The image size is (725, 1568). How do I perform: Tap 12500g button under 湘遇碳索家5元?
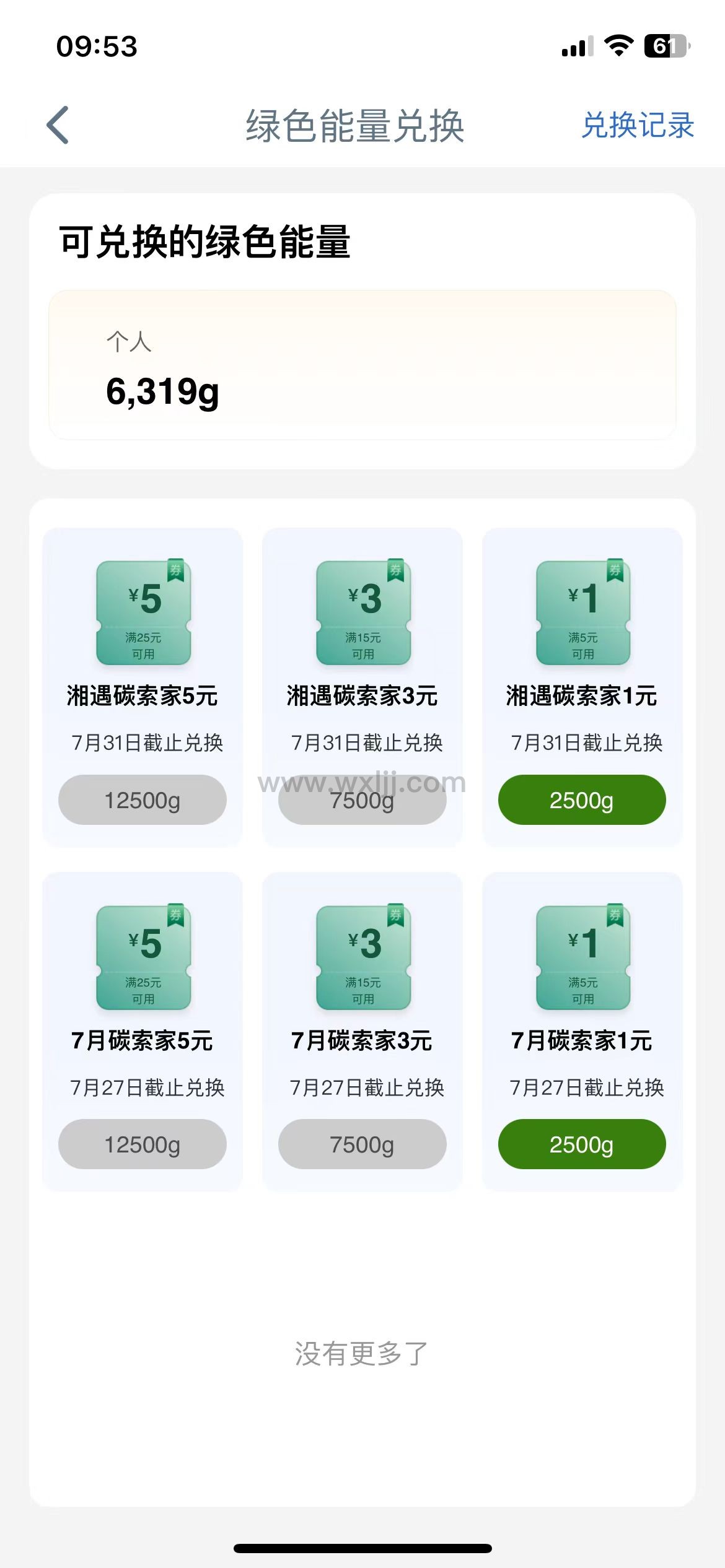click(143, 799)
